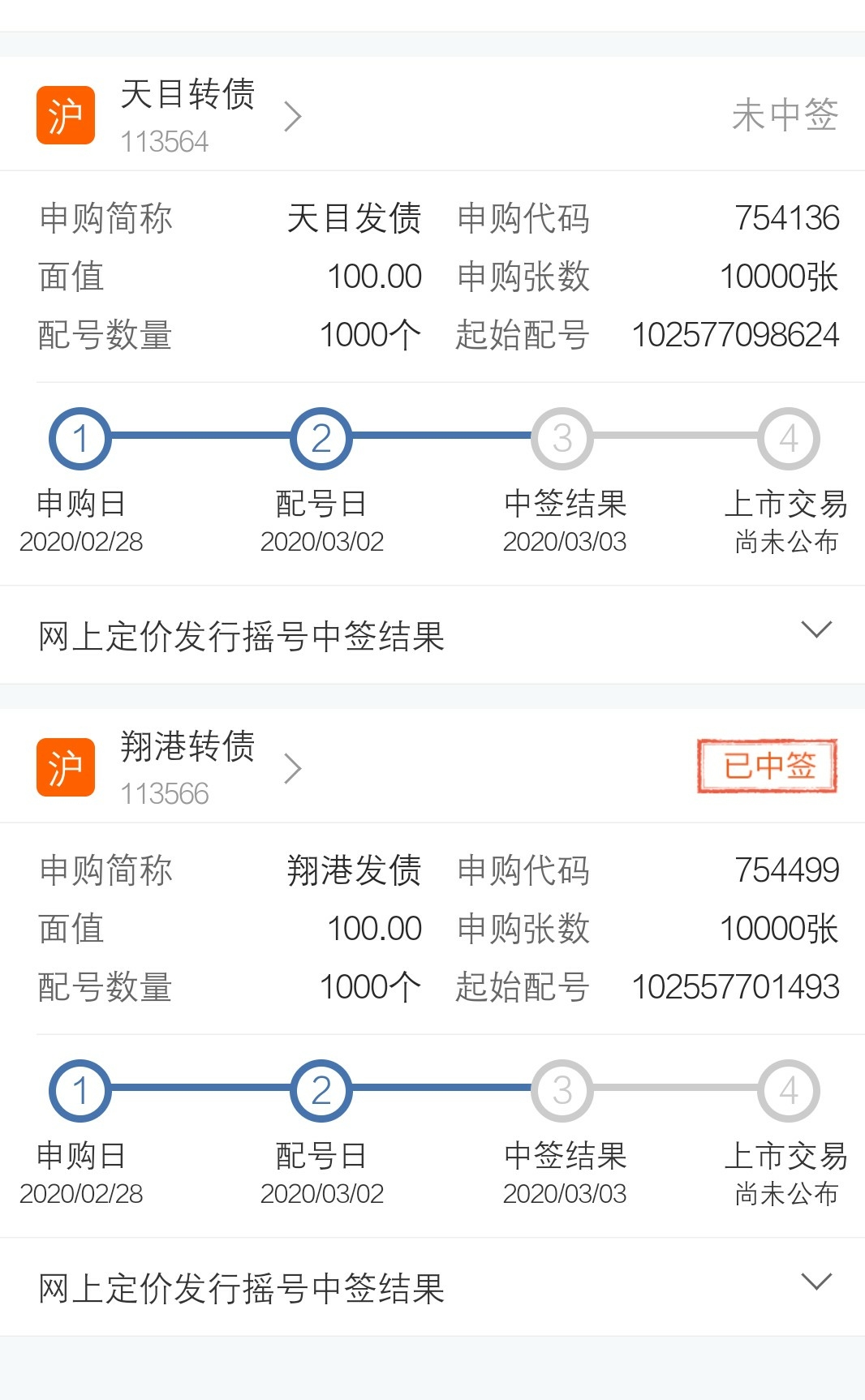Expand 网上定价发行摇号中签结果 under 天目转债
This screenshot has height=1400, width=865.
[x=432, y=634]
